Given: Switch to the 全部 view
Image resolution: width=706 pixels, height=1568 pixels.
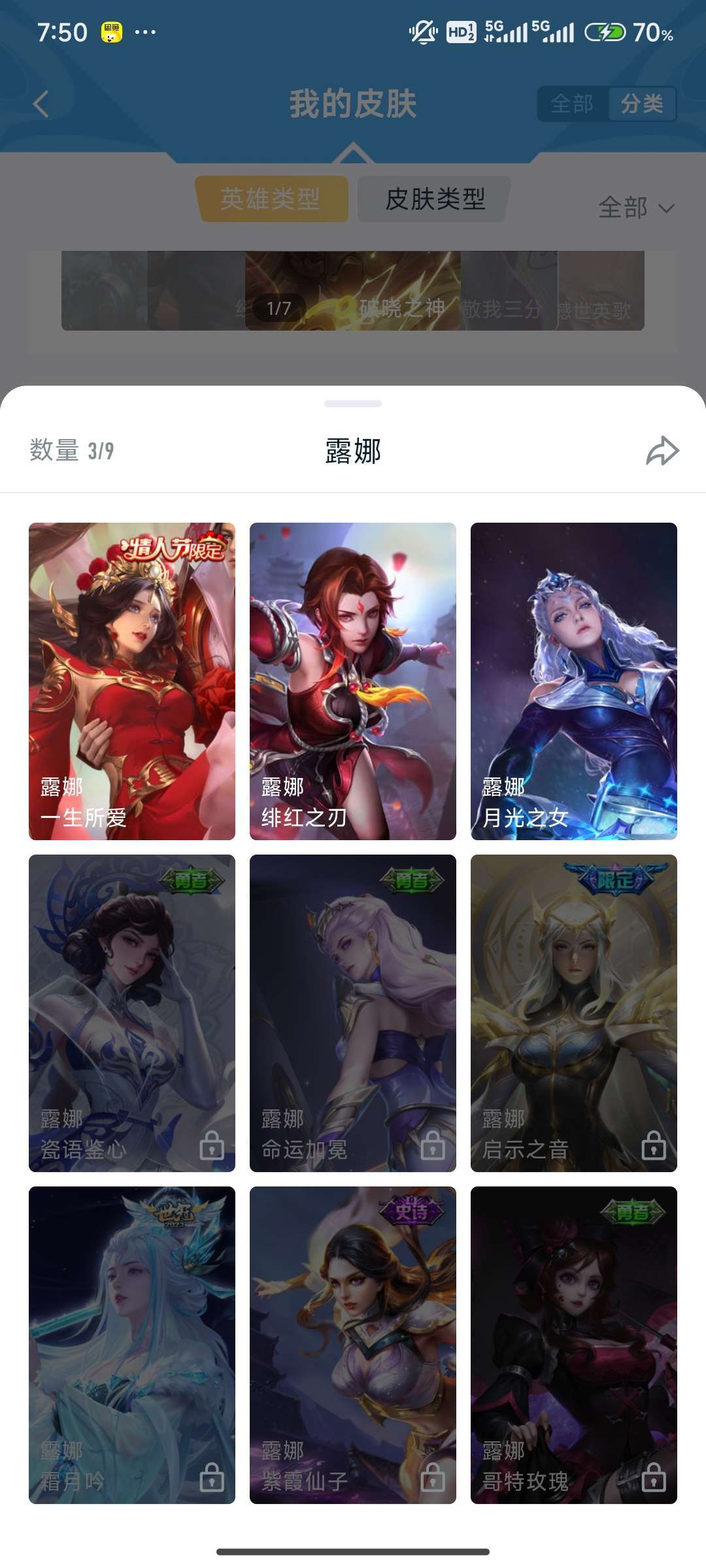Looking at the screenshot, I should tap(572, 104).
